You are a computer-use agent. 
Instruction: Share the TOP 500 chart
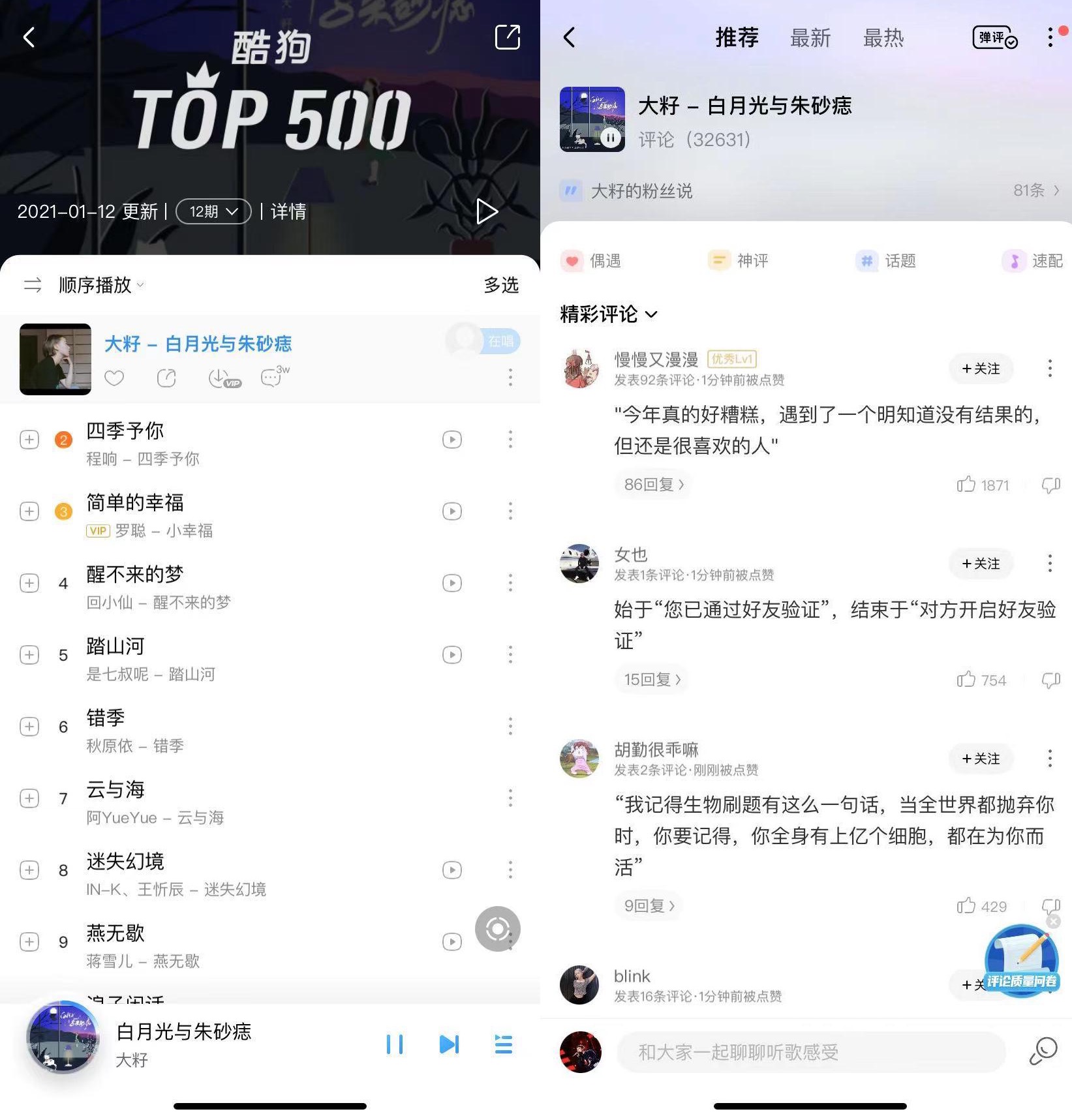tap(507, 38)
